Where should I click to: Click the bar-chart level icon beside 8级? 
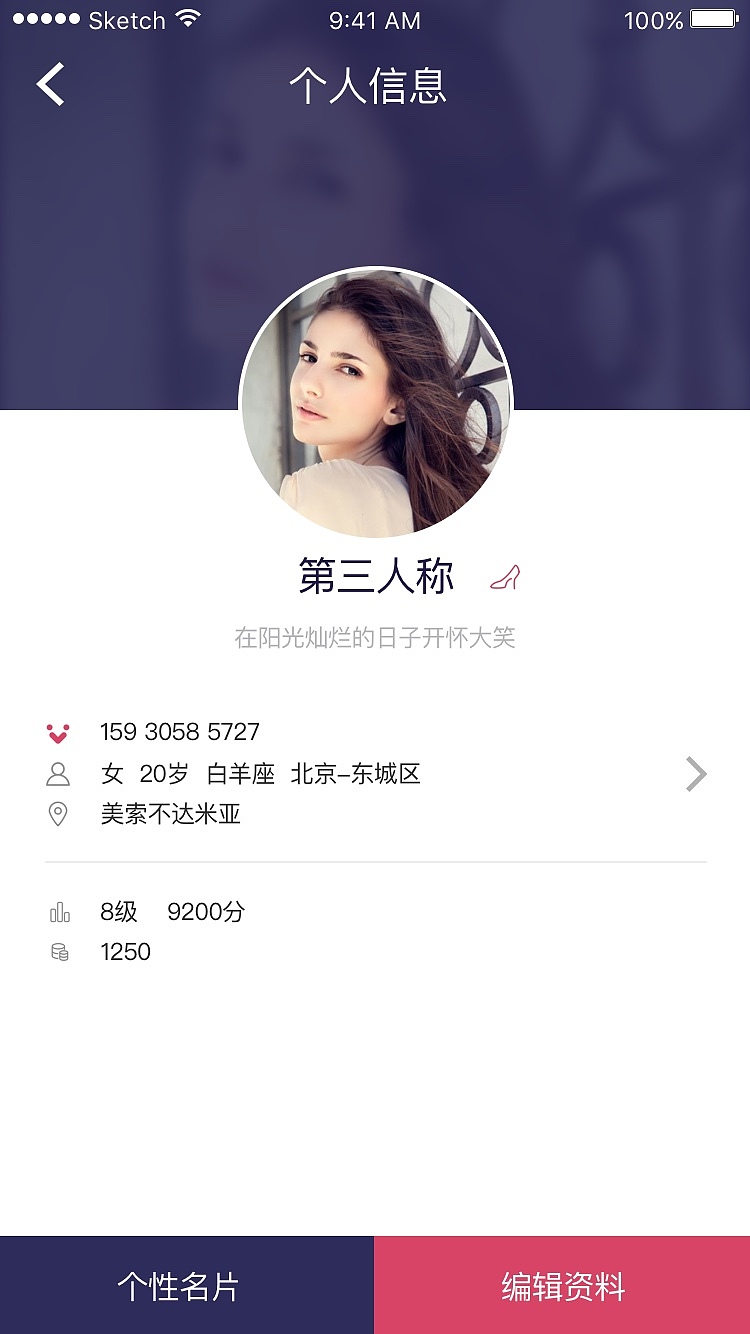coord(59,911)
